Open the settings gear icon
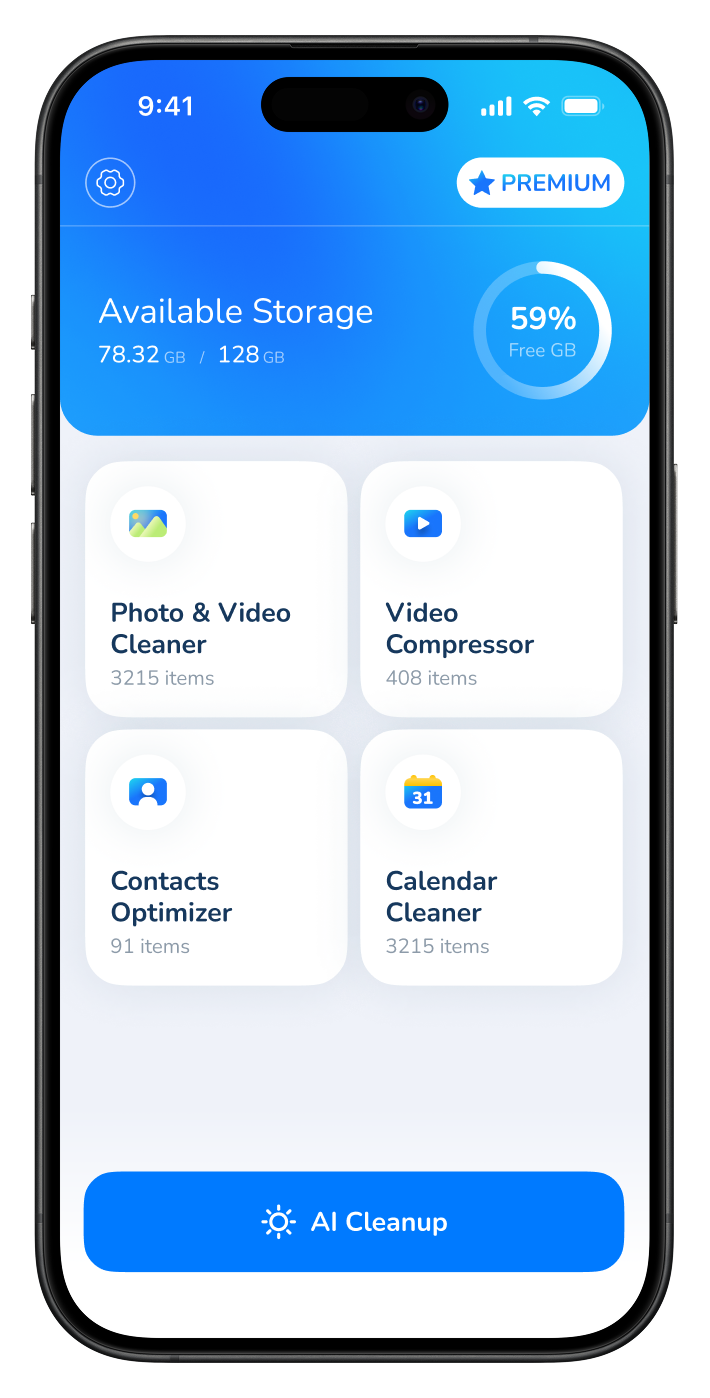Viewport: 710px width, 1398px height. coord(110,183)
